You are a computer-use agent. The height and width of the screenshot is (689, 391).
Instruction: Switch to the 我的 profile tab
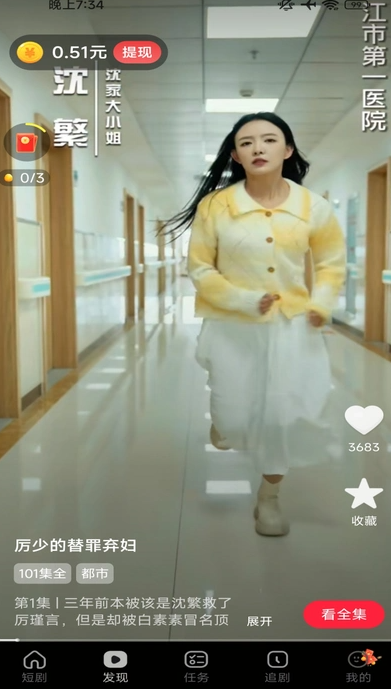358,667
